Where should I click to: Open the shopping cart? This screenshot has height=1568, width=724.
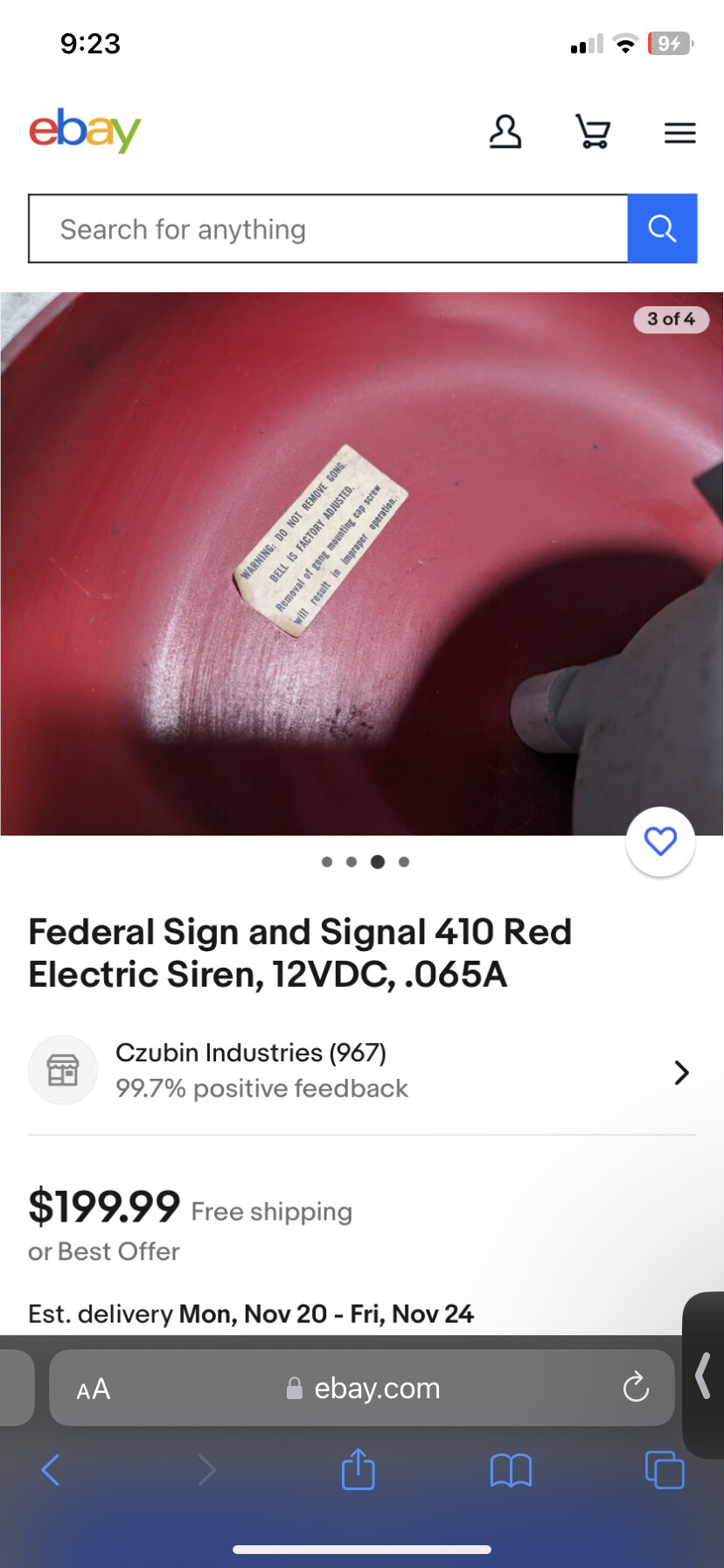[x=593, y=132]
